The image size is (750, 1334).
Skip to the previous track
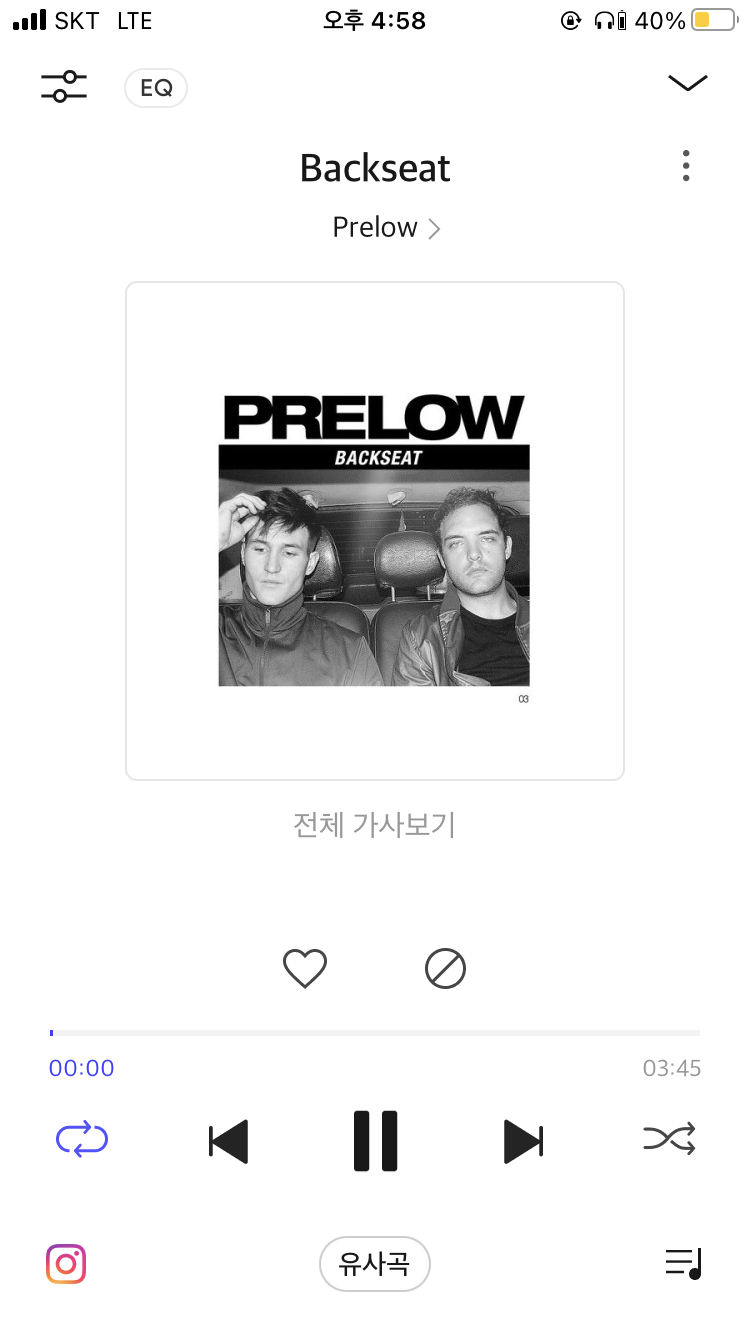[x=229, y=1141]
